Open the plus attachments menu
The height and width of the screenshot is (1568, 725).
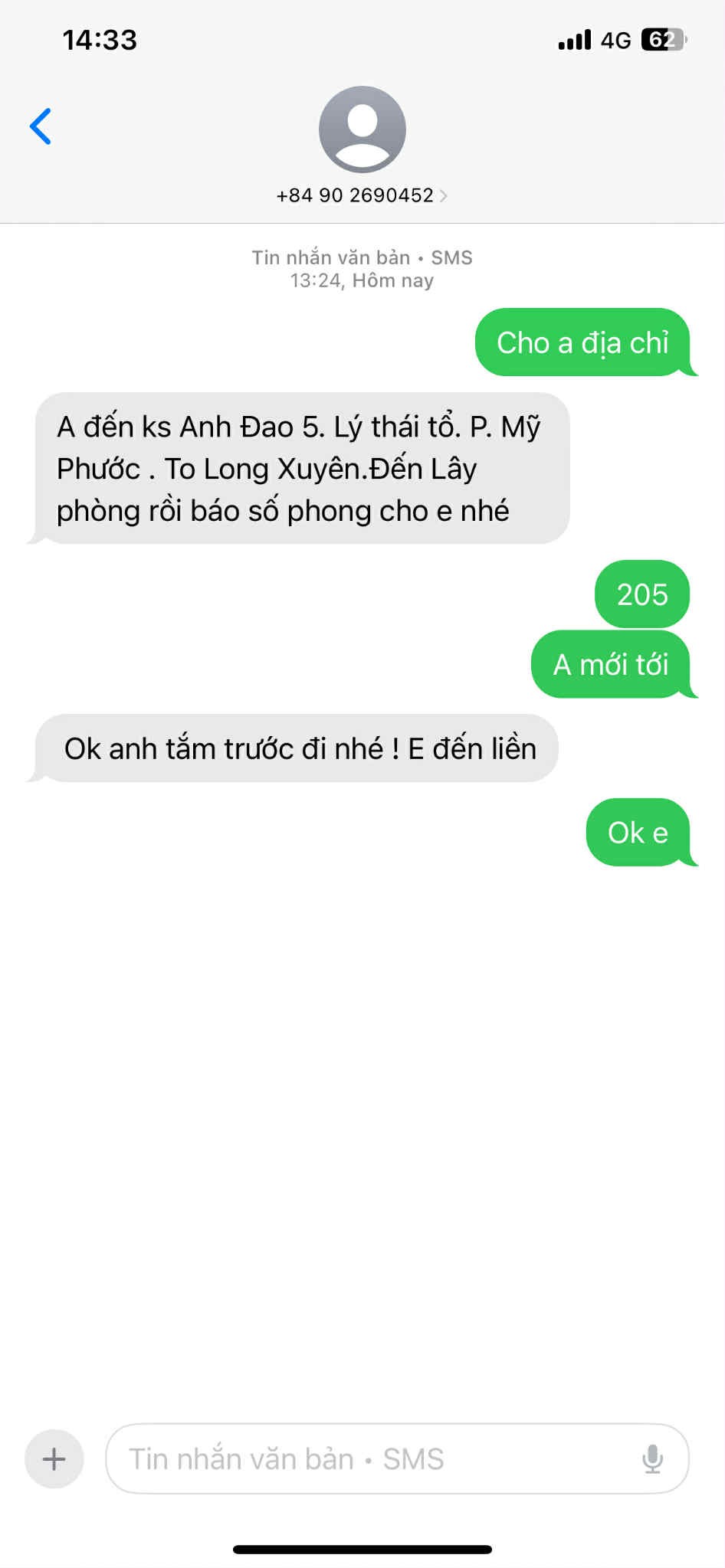tap(54, 1458)
